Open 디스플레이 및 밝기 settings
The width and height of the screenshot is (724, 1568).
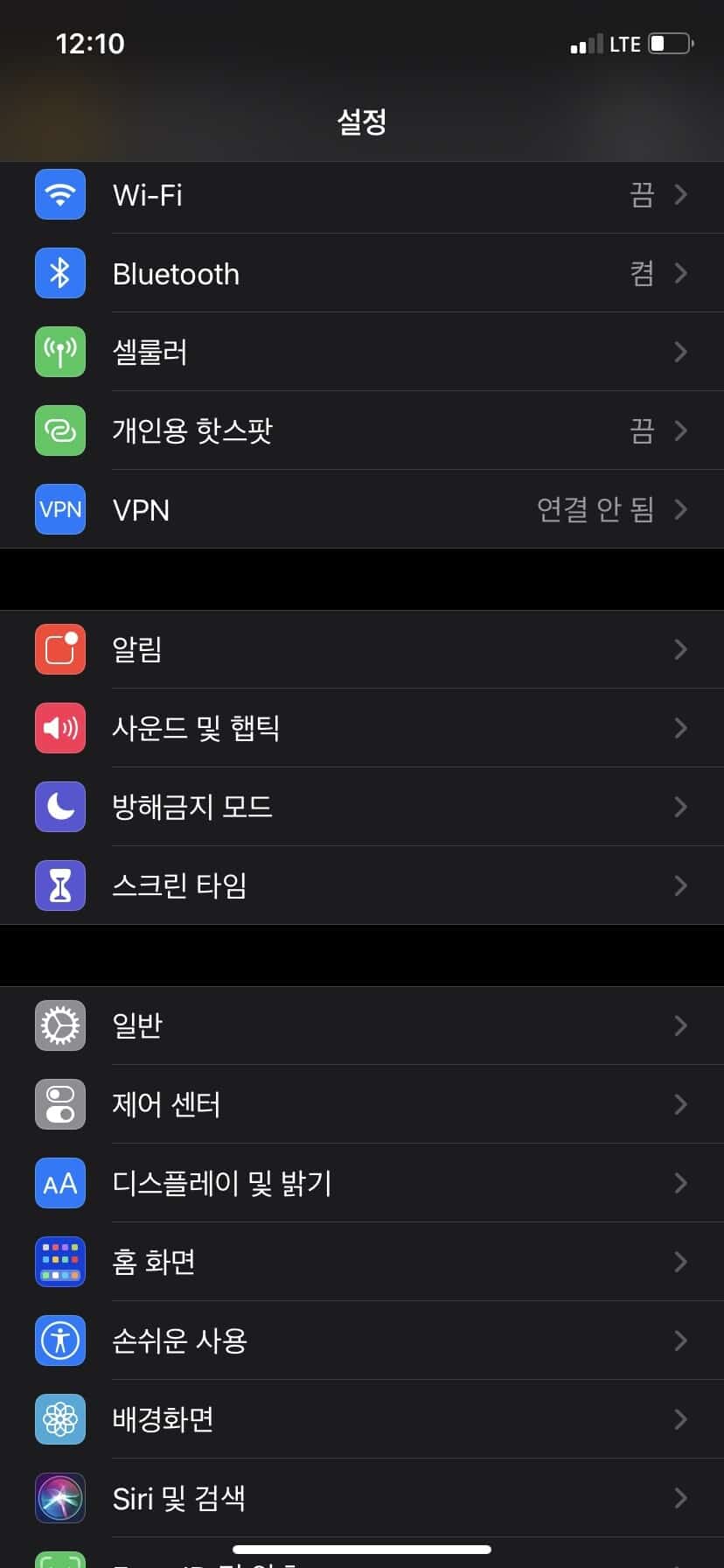point(362,1183)
